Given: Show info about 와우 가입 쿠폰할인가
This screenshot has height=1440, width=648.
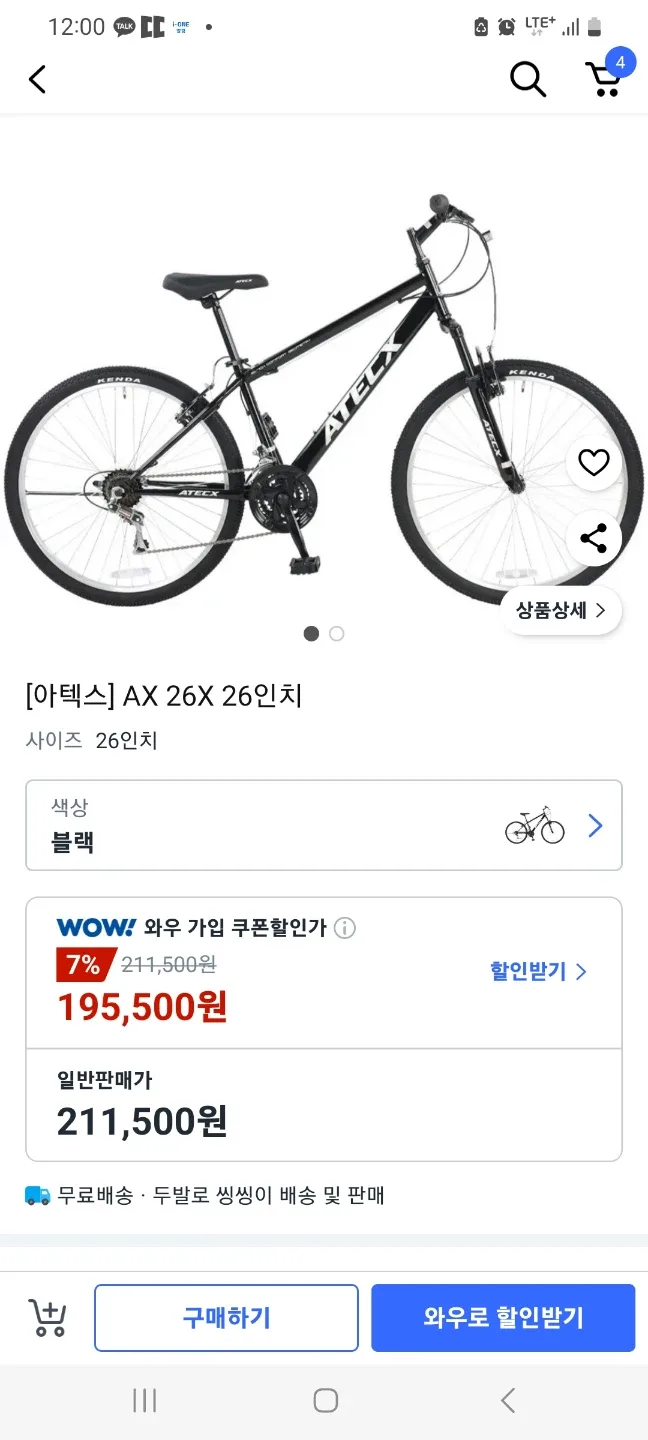Looking at the screenshot, I should pyautogui.click(x=344, y=928).
